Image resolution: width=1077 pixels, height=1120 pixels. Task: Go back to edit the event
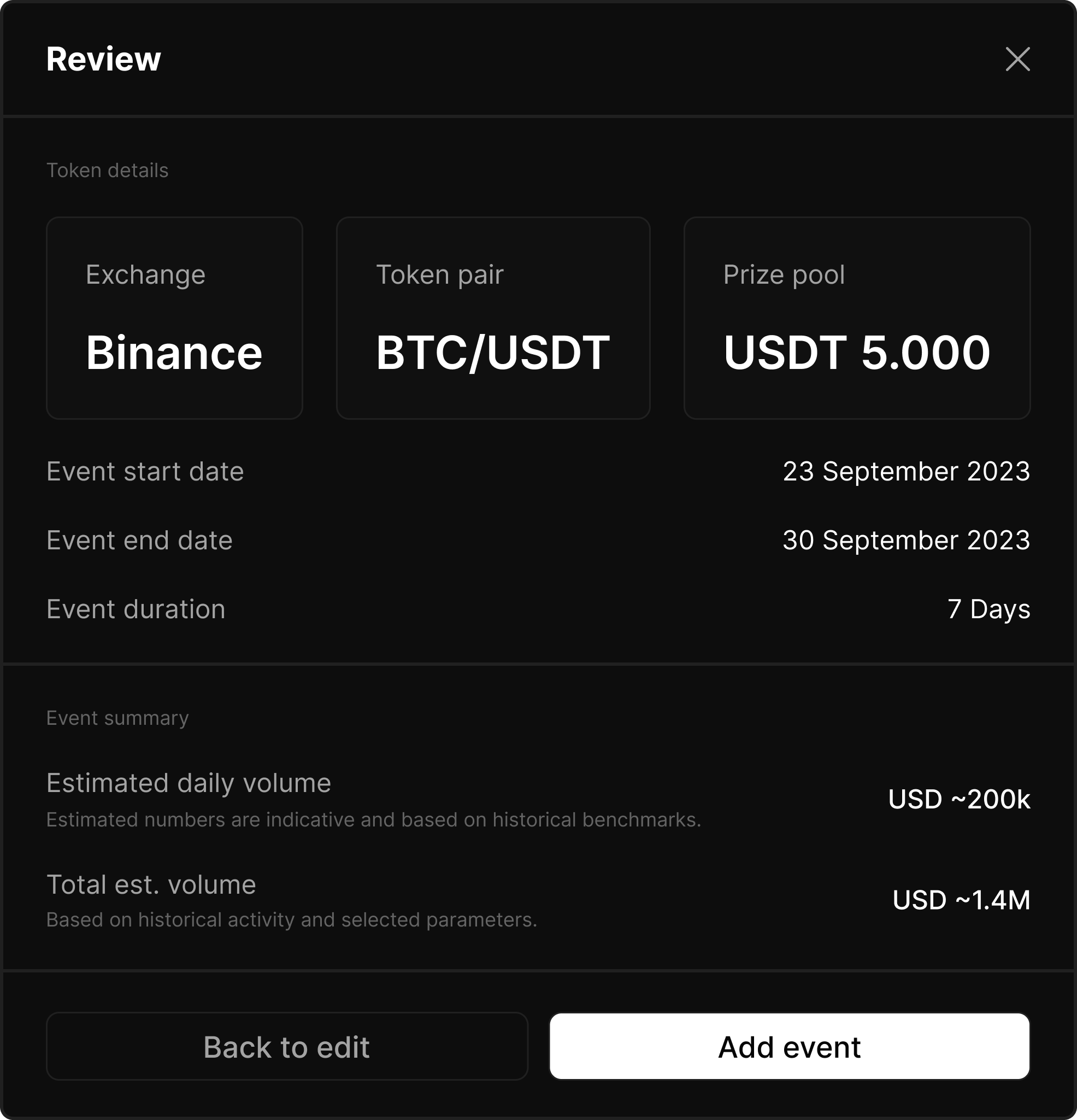coord(287,1046)
